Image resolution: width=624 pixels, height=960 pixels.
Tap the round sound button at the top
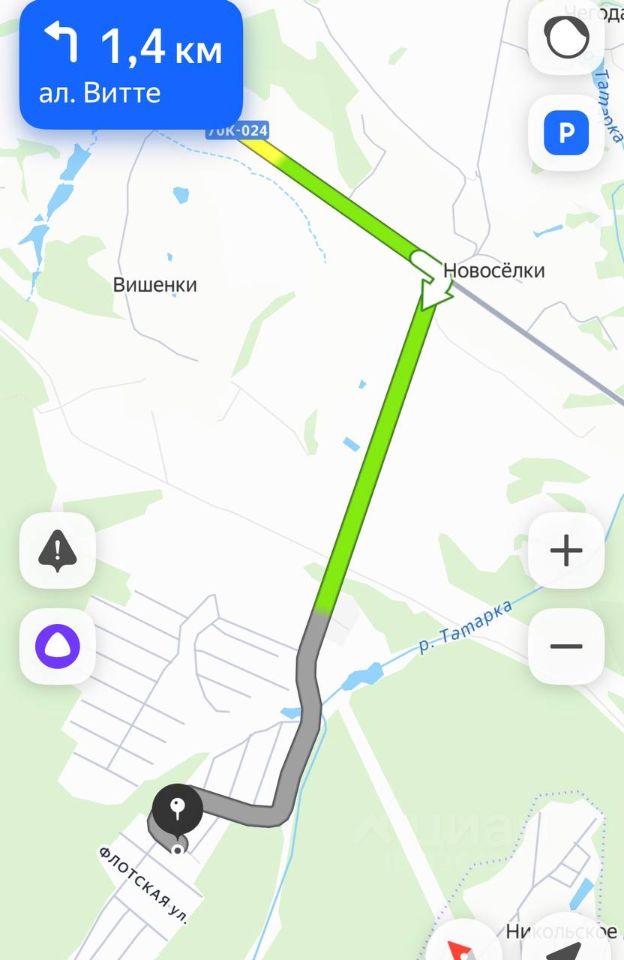[566, 38]
